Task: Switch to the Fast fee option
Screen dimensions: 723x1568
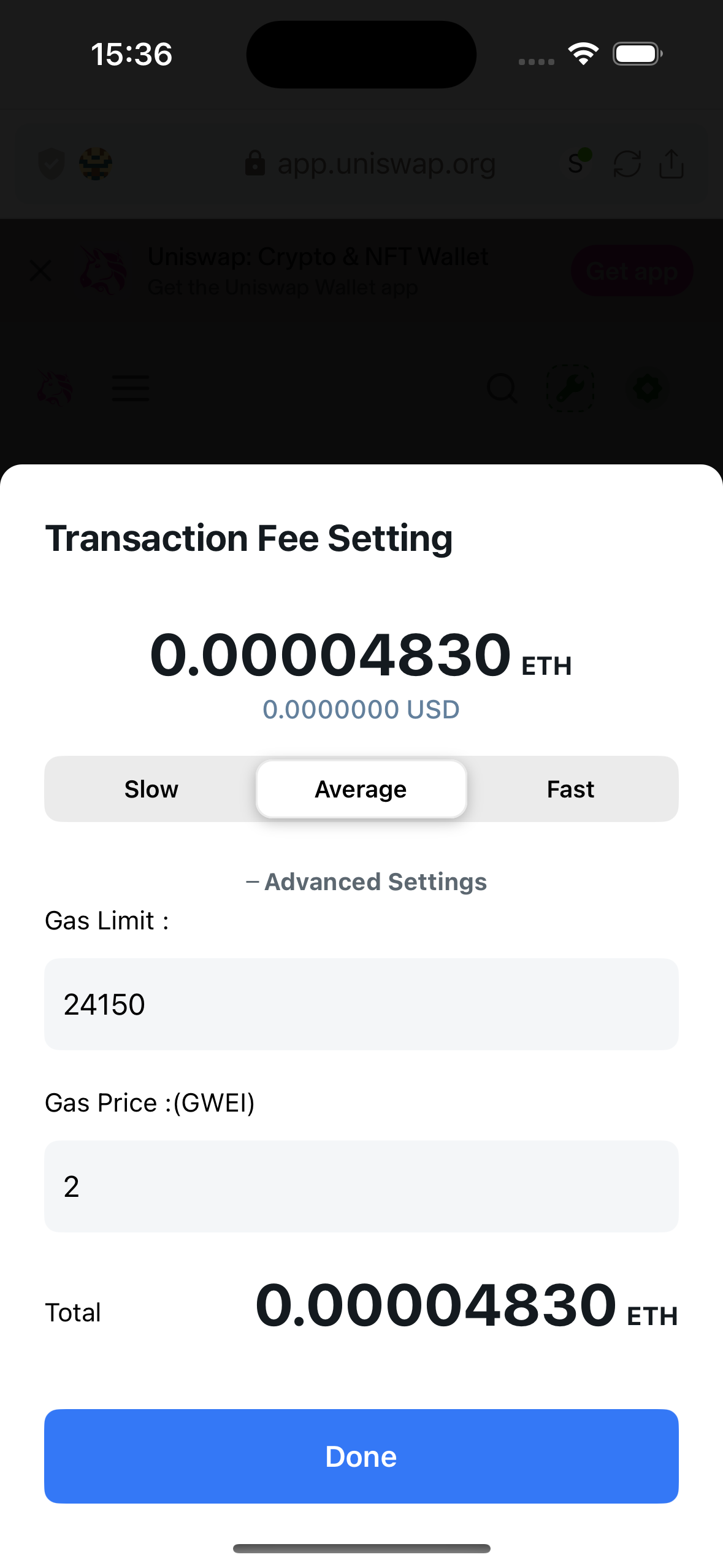Action: [x=570, y=789]
